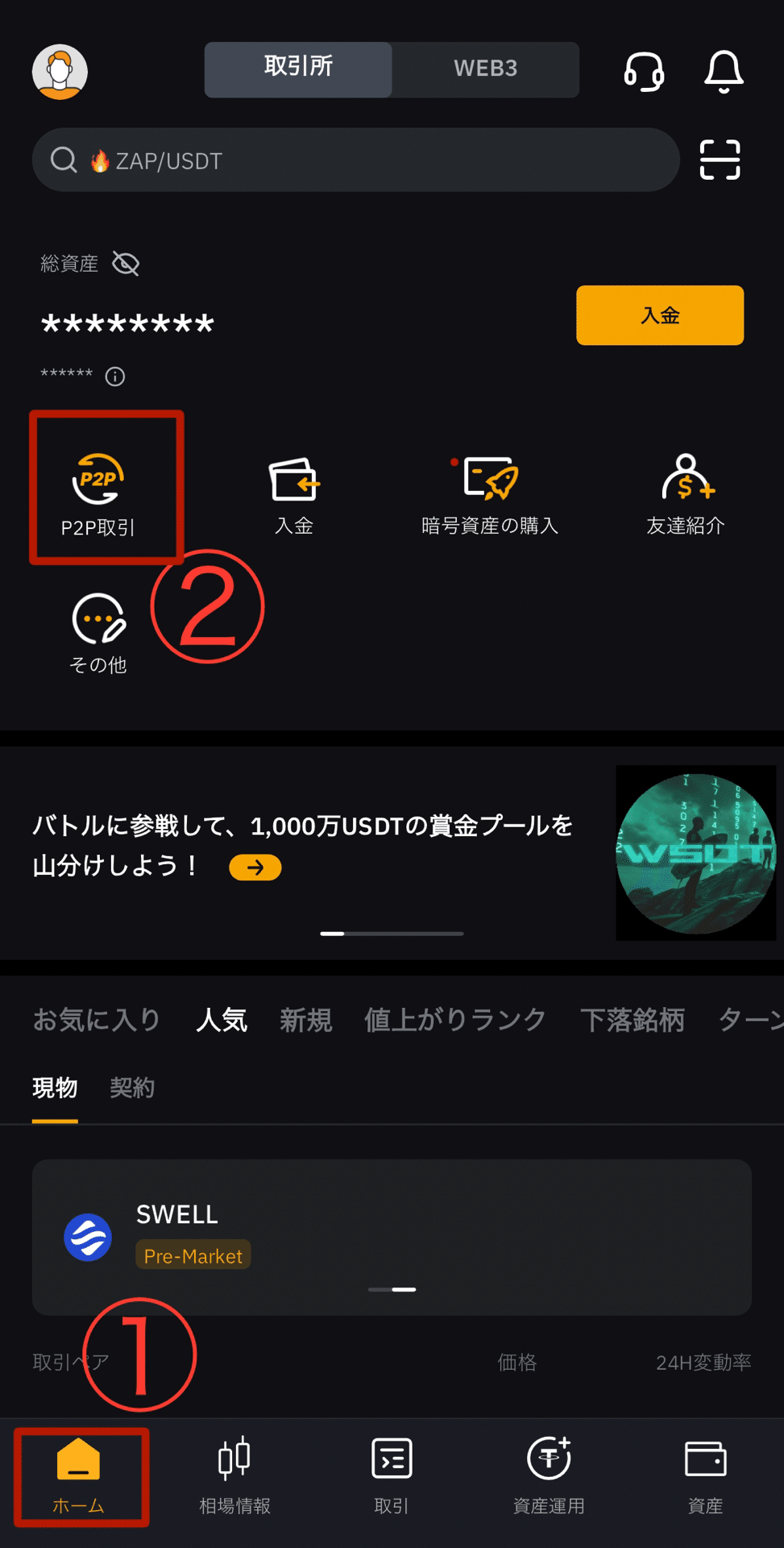This screenshot has height=1548, width=784.
Task: Open customer support headset icon
Action: pos(643,71)
